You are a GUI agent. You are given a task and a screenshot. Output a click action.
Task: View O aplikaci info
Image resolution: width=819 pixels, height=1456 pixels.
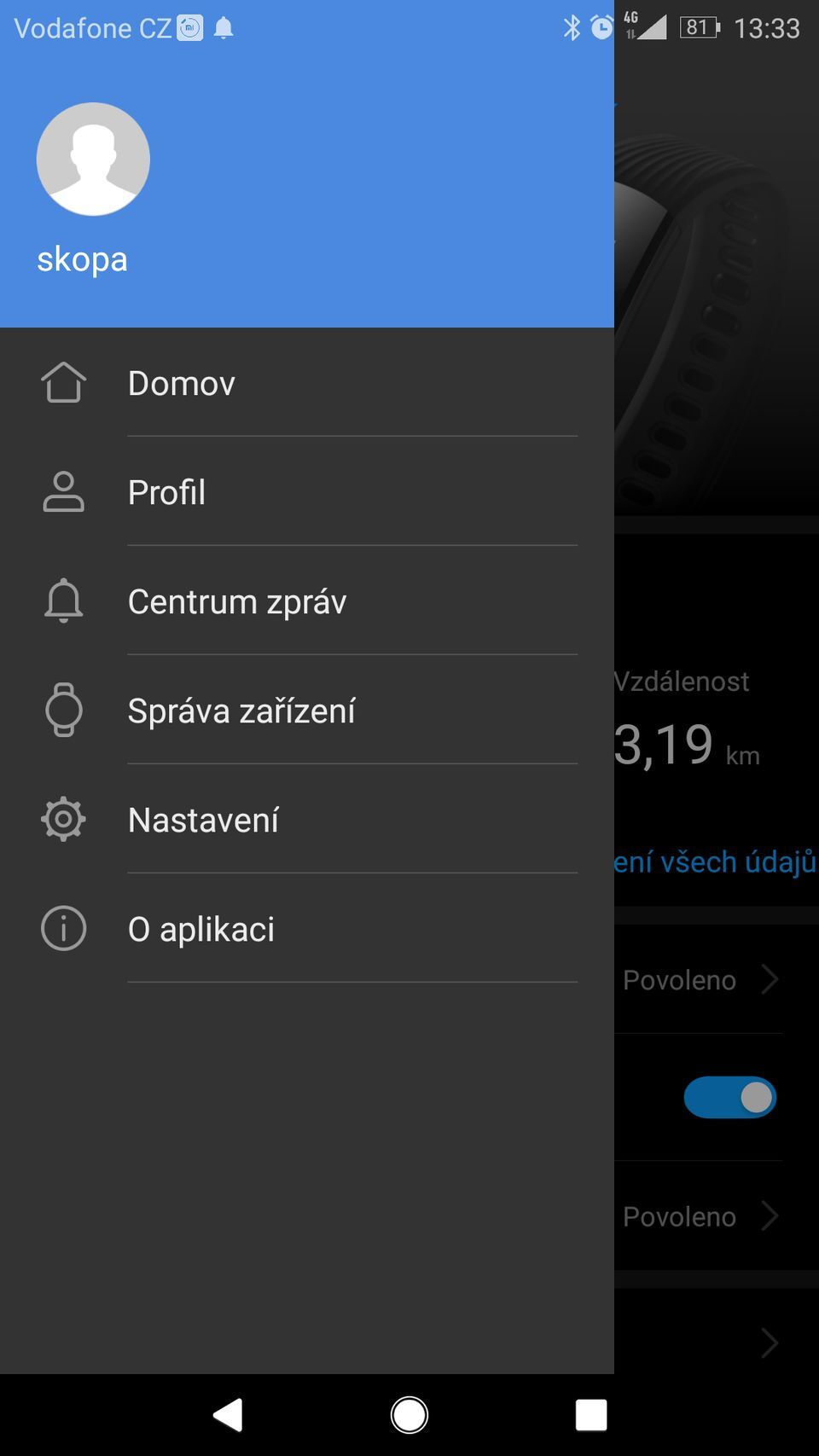point(200,929)
